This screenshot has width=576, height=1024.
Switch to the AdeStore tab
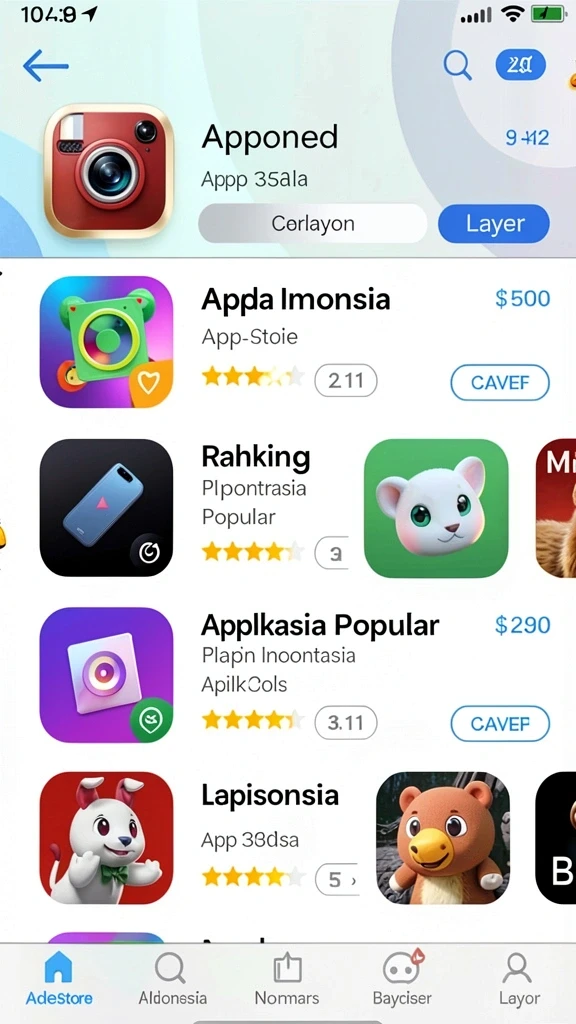coord(59,978)
